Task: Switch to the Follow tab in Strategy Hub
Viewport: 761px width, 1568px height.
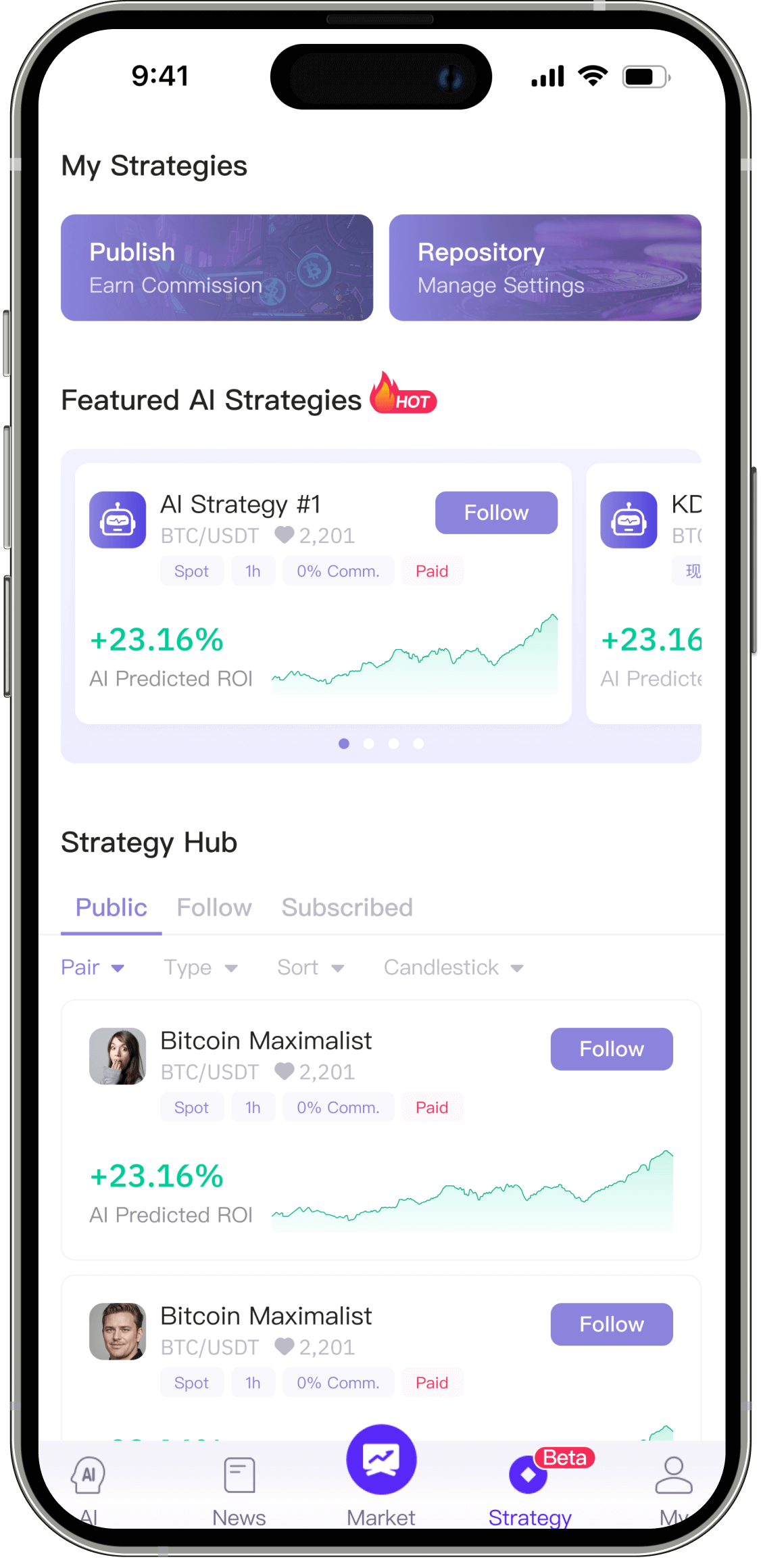Action: click(214, 907)
